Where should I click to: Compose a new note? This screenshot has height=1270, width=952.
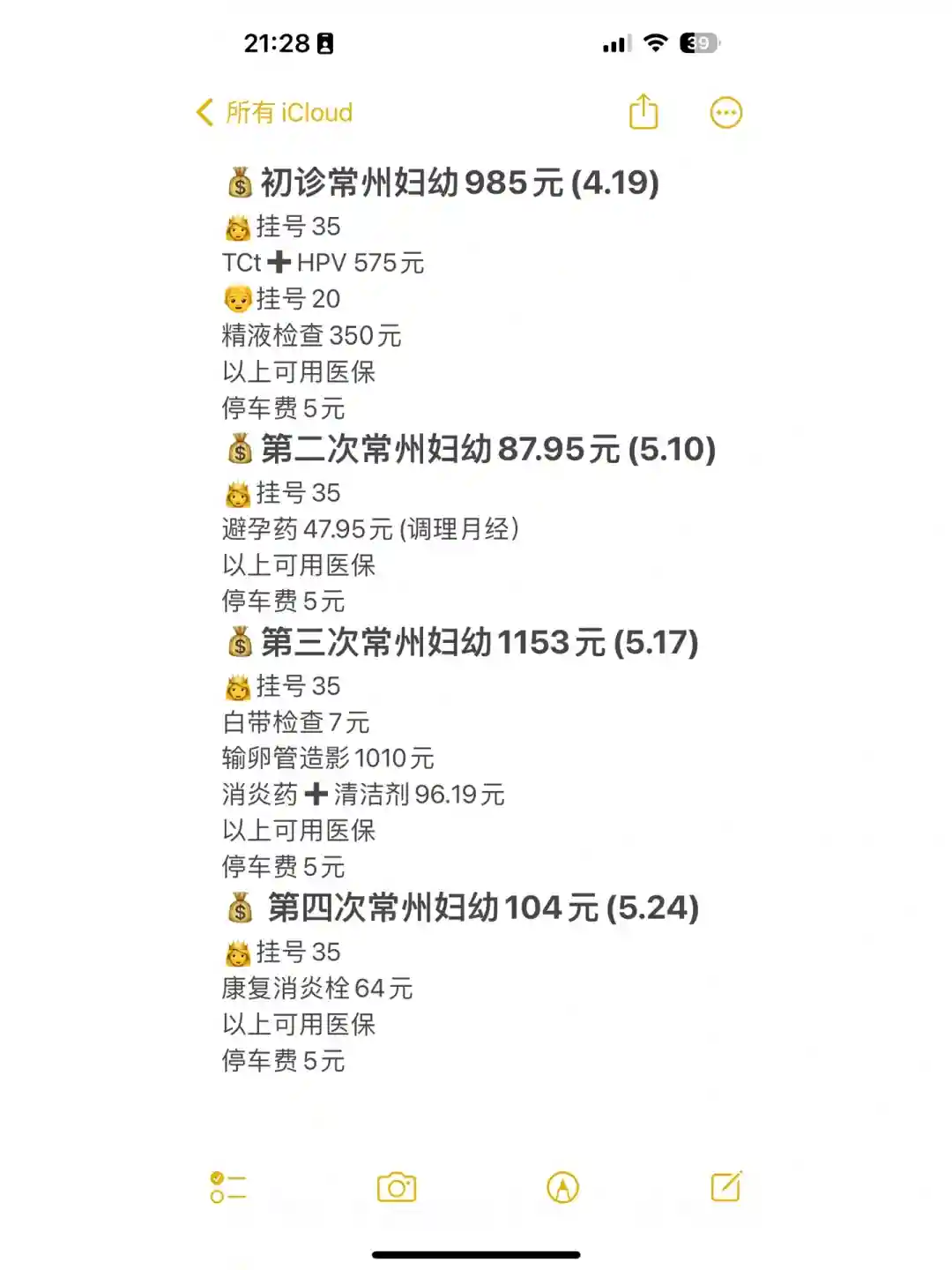pos(726,1187)
